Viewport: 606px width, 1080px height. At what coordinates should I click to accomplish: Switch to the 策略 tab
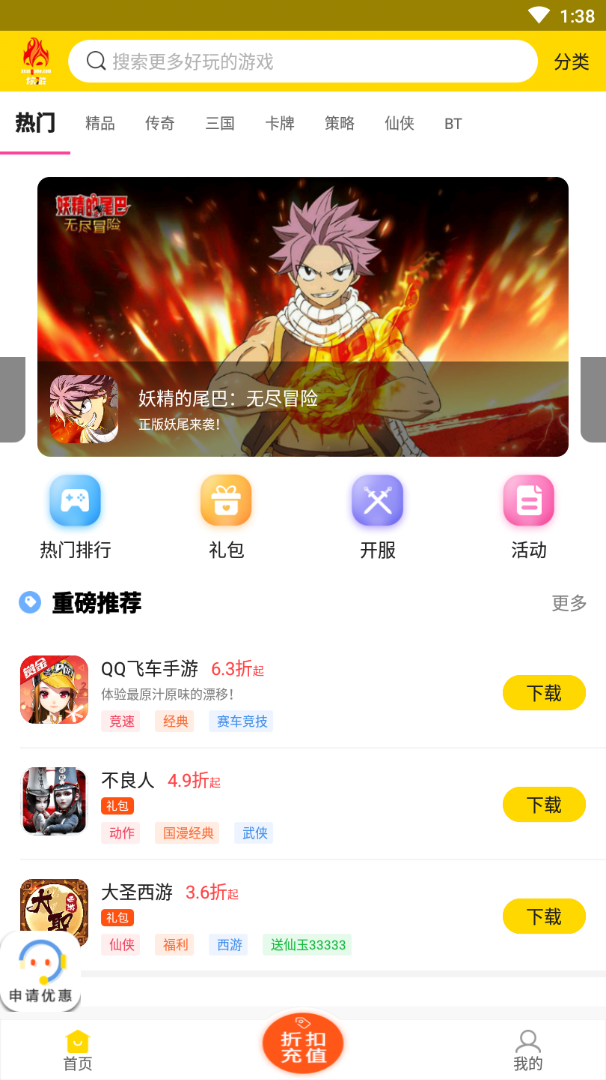[x=340, y=124]
